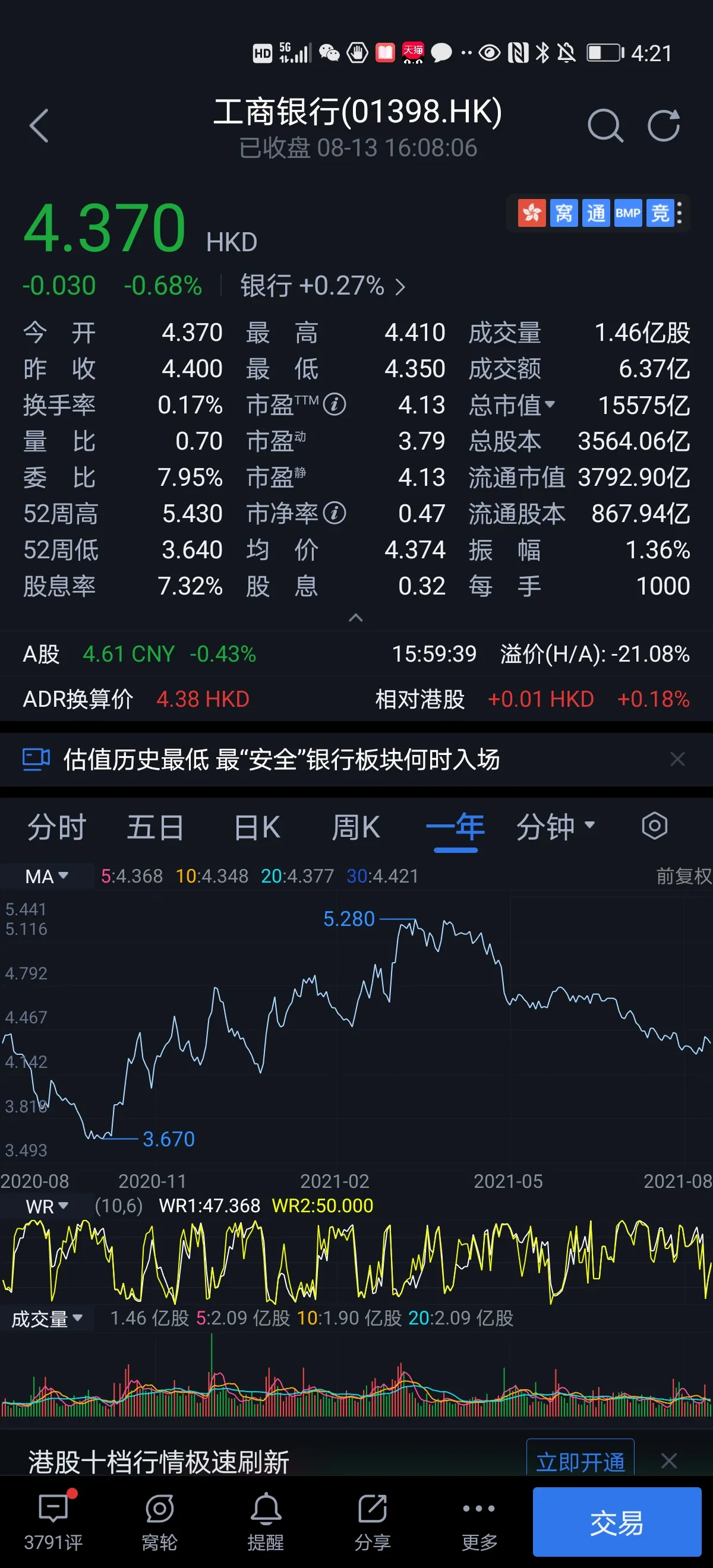
Task: Open the search magnifier icon
Action: tap(605, 126)
